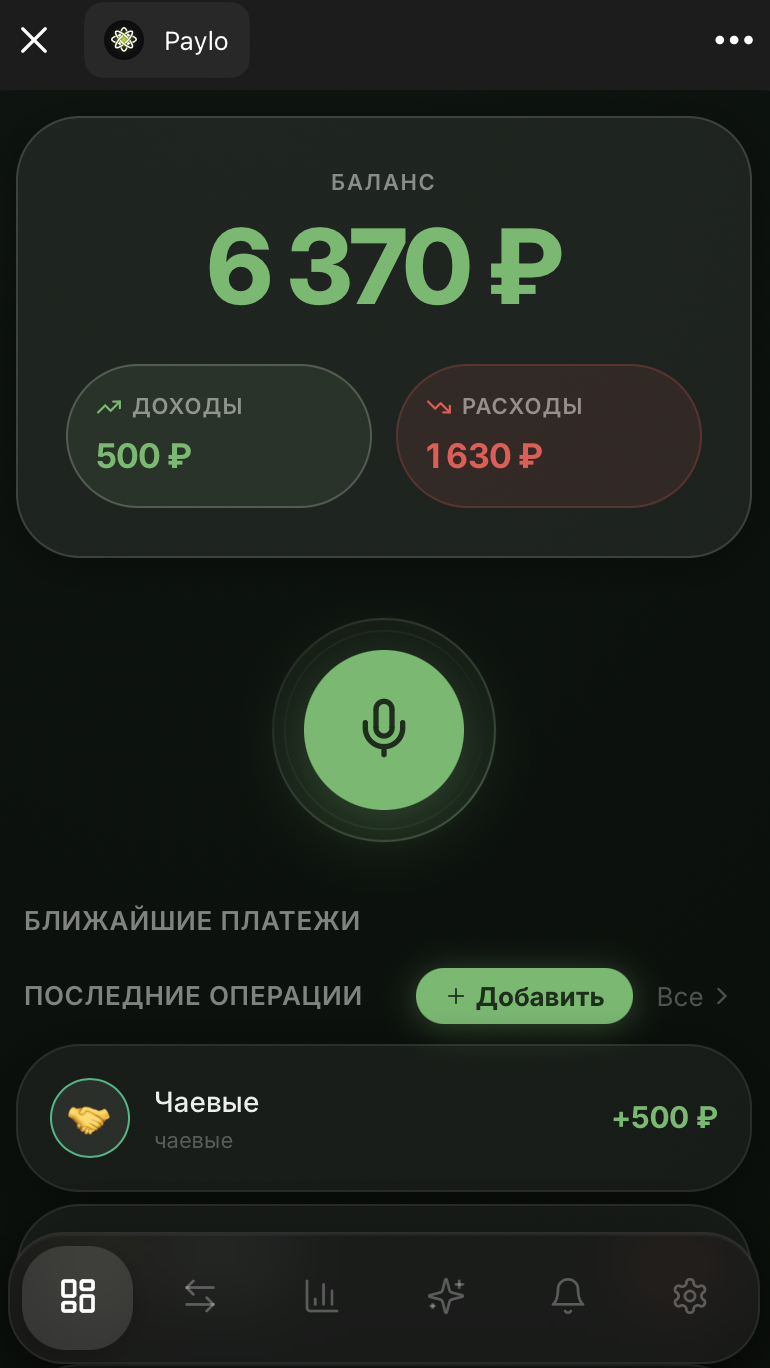This screenshot has width=770, height=1368.
Task: Switch to the dashboard home tab
Action: [78, 1296]
